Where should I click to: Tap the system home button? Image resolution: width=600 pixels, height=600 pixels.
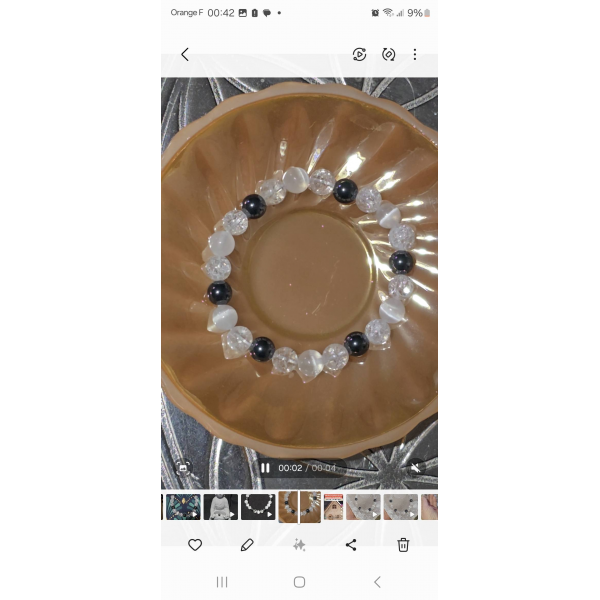click(299, 582)
